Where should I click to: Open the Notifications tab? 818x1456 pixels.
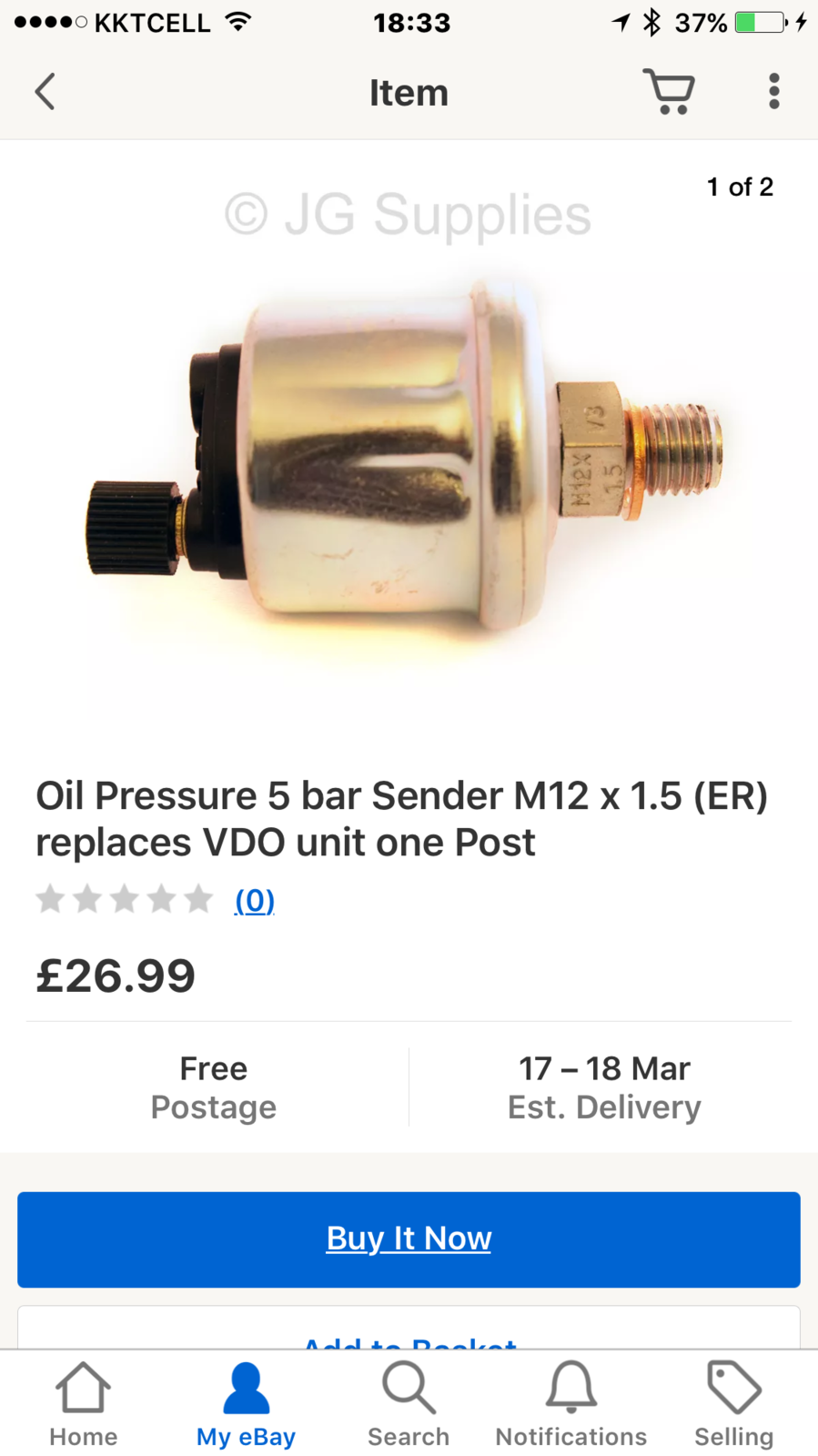(x=571, y=1406)
